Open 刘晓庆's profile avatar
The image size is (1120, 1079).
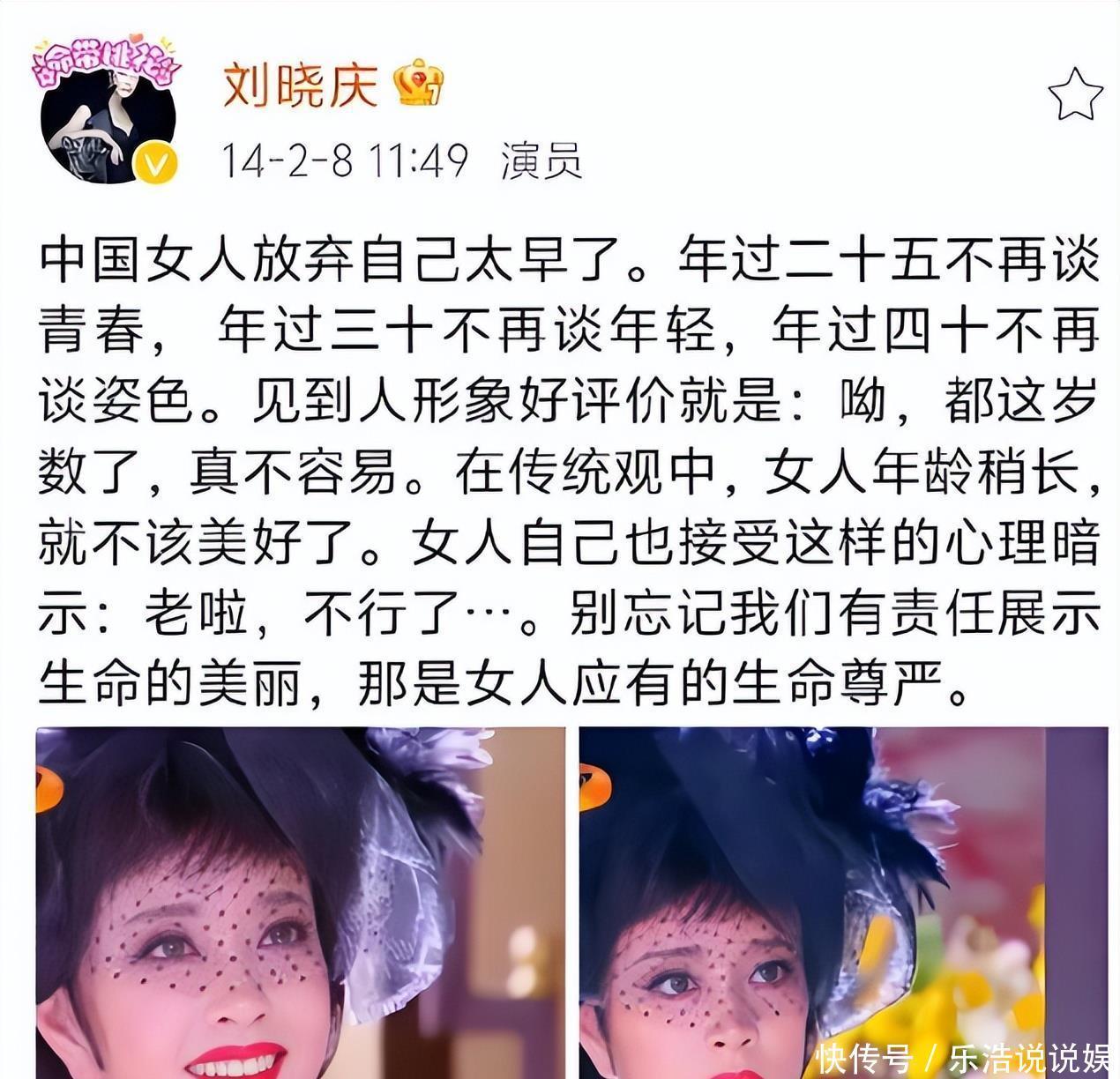pyautogui.click(x=107, y=113)
